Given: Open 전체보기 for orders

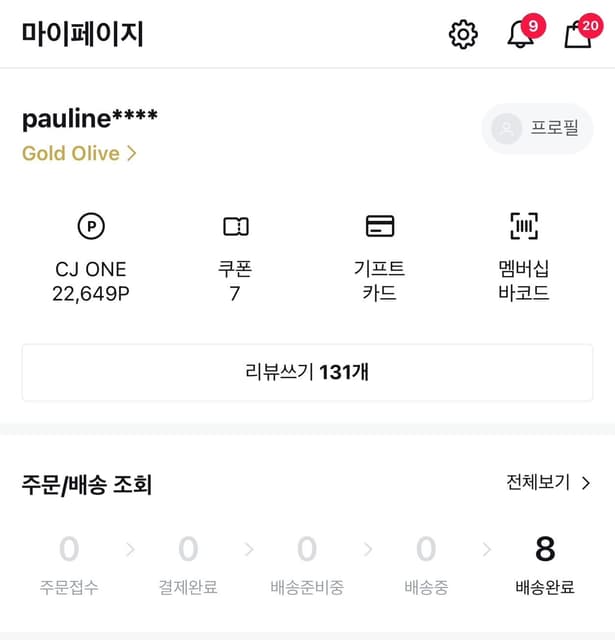Looking at the screenshot, I should coord(549,483).
